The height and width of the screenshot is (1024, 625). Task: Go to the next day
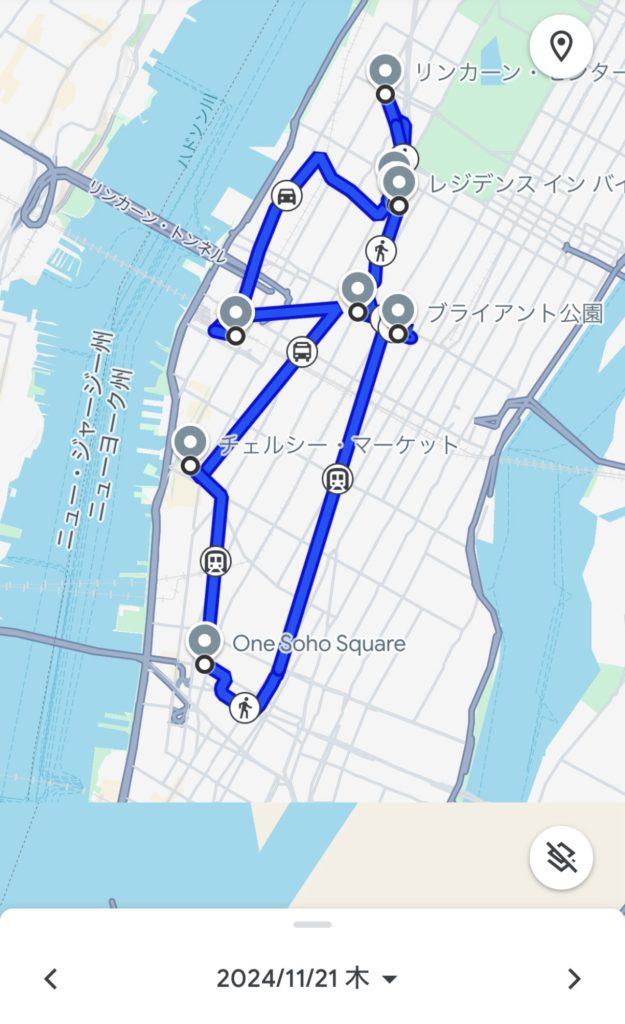(x=573, y=978)
